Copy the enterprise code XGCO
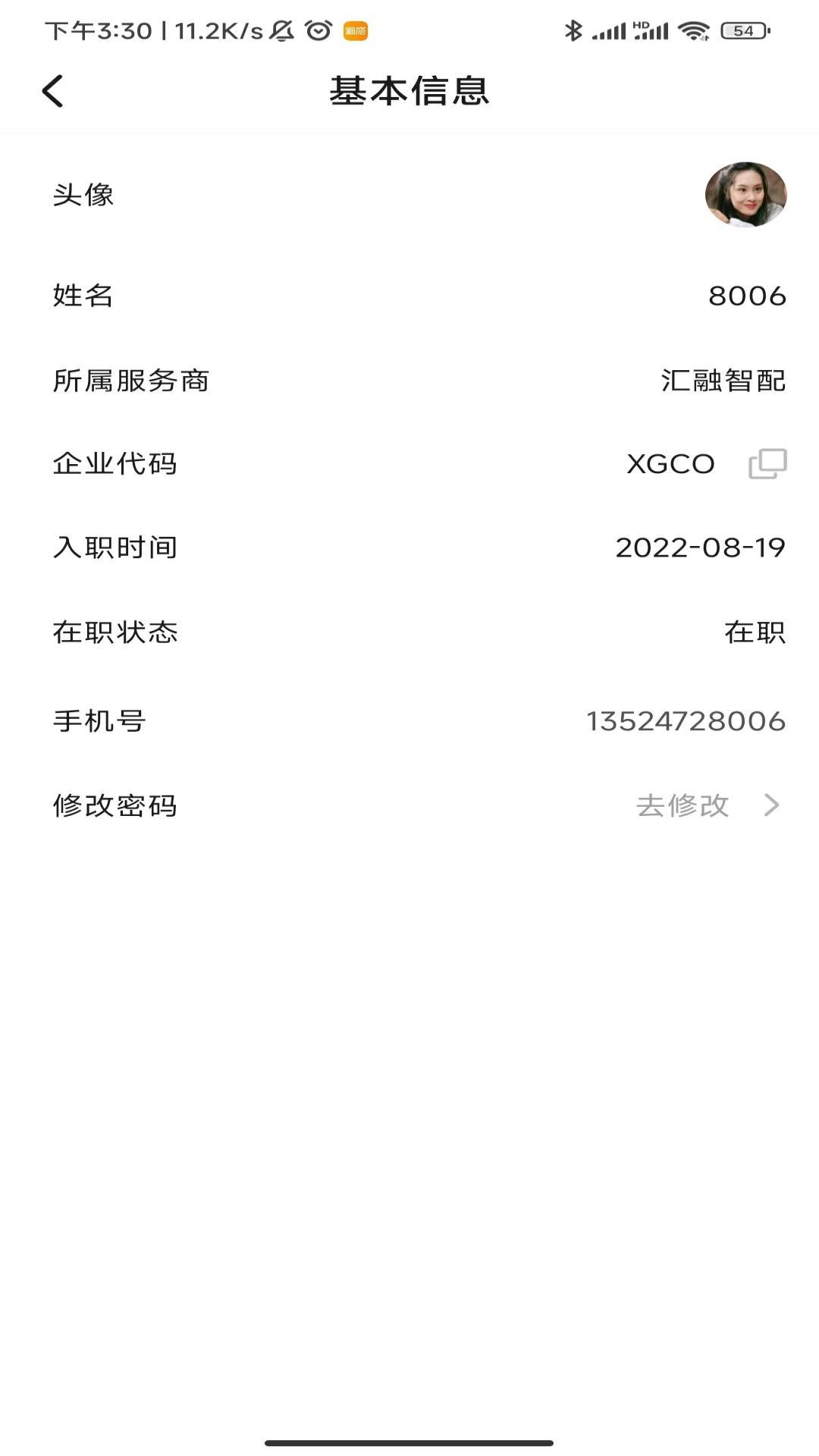The height and width of the screenshot is (1456, 819). coord(767,463)
